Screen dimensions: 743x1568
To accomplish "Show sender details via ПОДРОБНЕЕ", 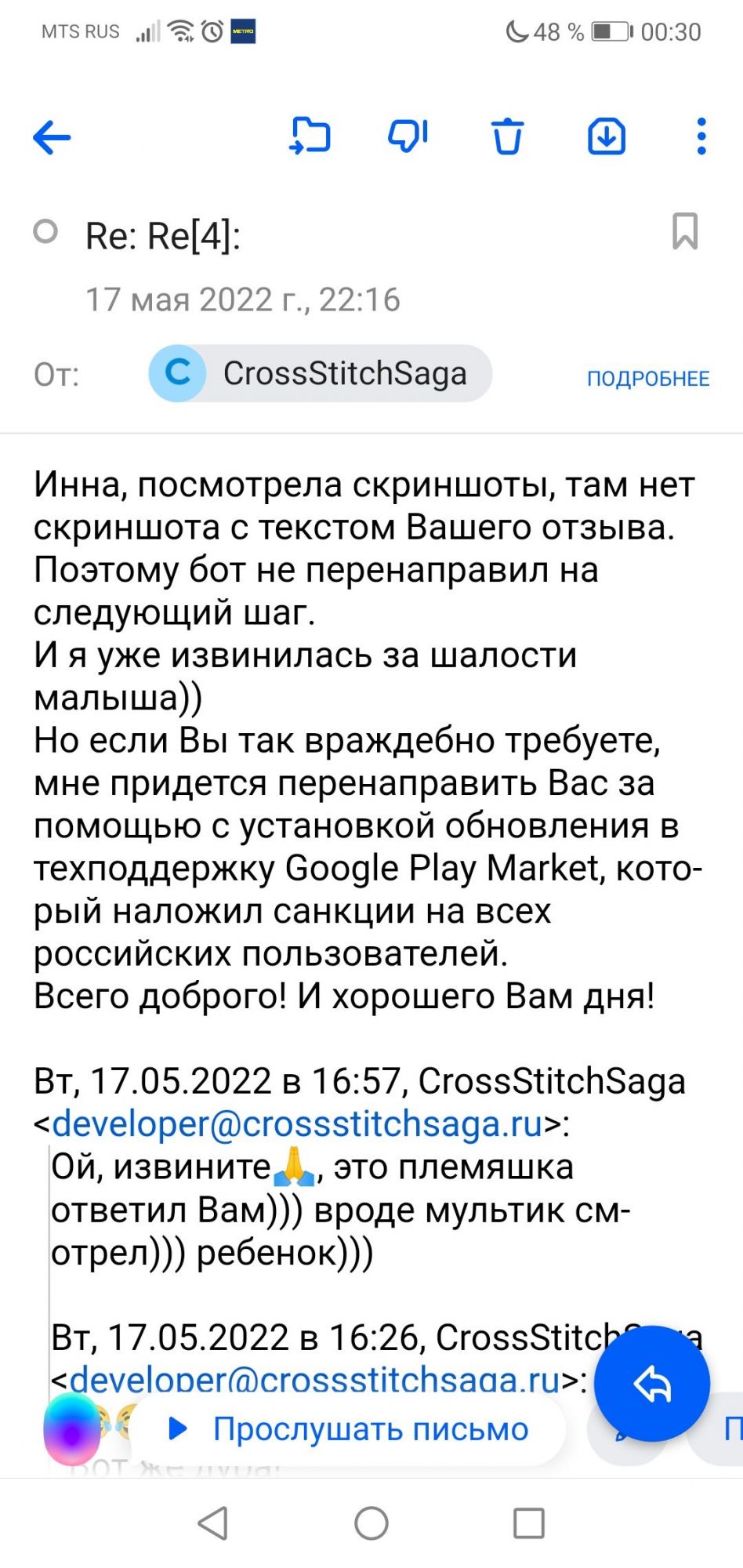I will [647, 379].
